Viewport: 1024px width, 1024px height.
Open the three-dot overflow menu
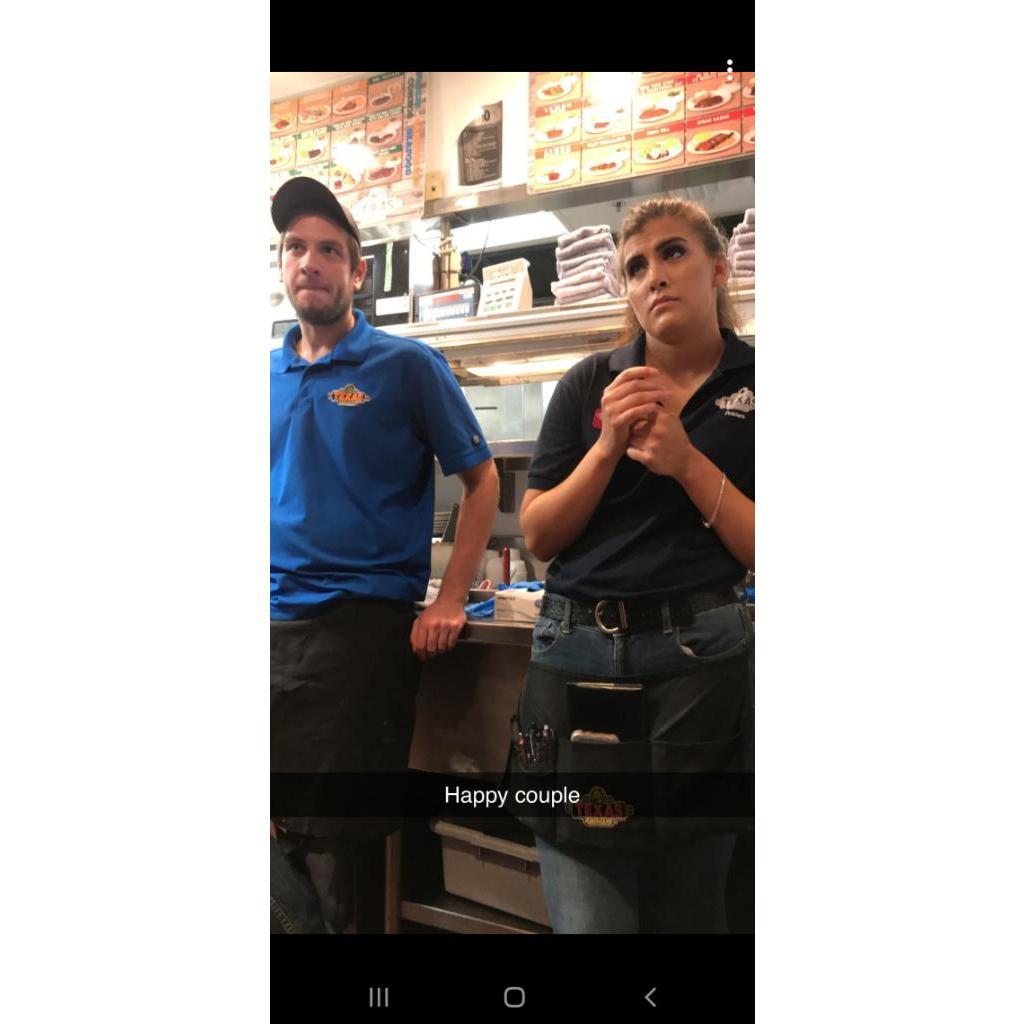pos(729,70)
